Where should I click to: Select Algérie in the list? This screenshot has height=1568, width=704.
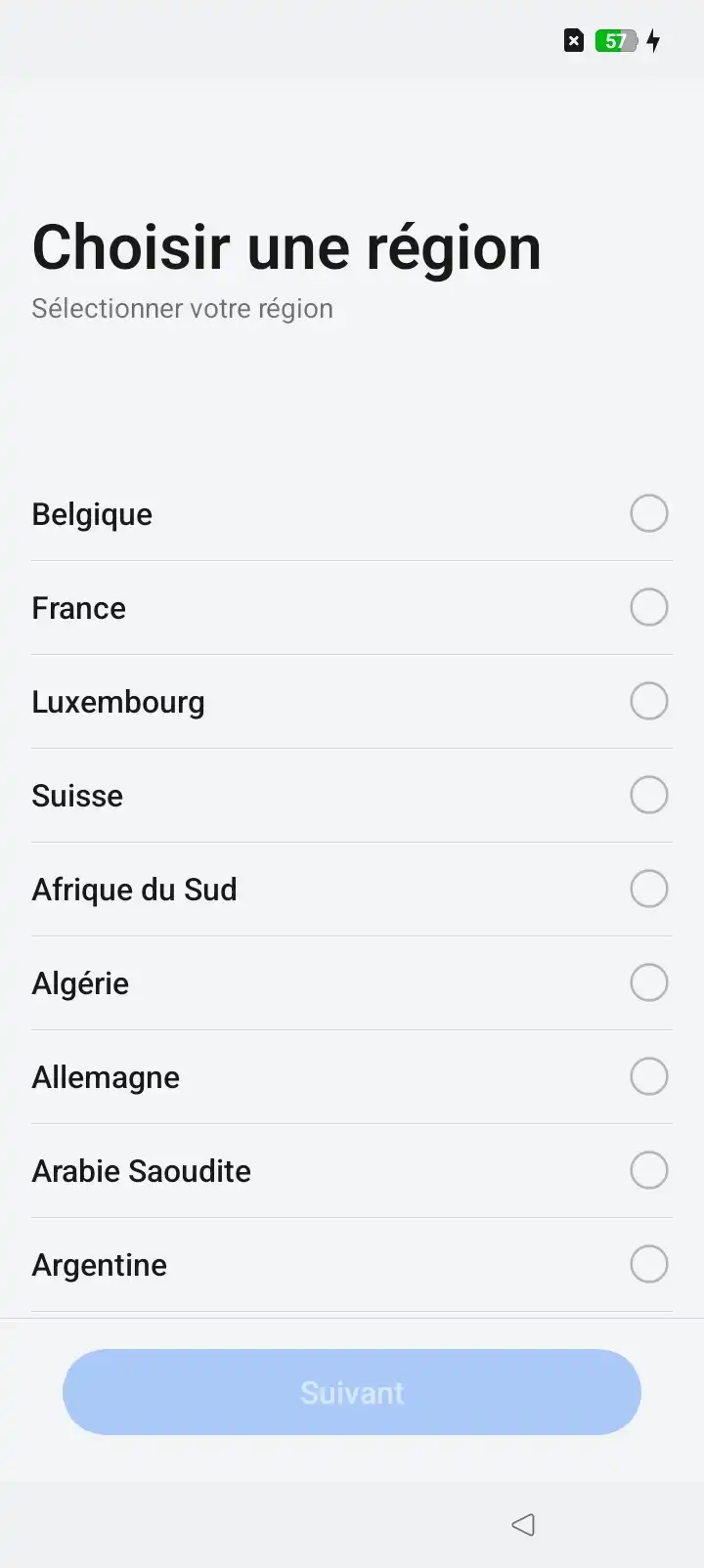coord(352,983)
